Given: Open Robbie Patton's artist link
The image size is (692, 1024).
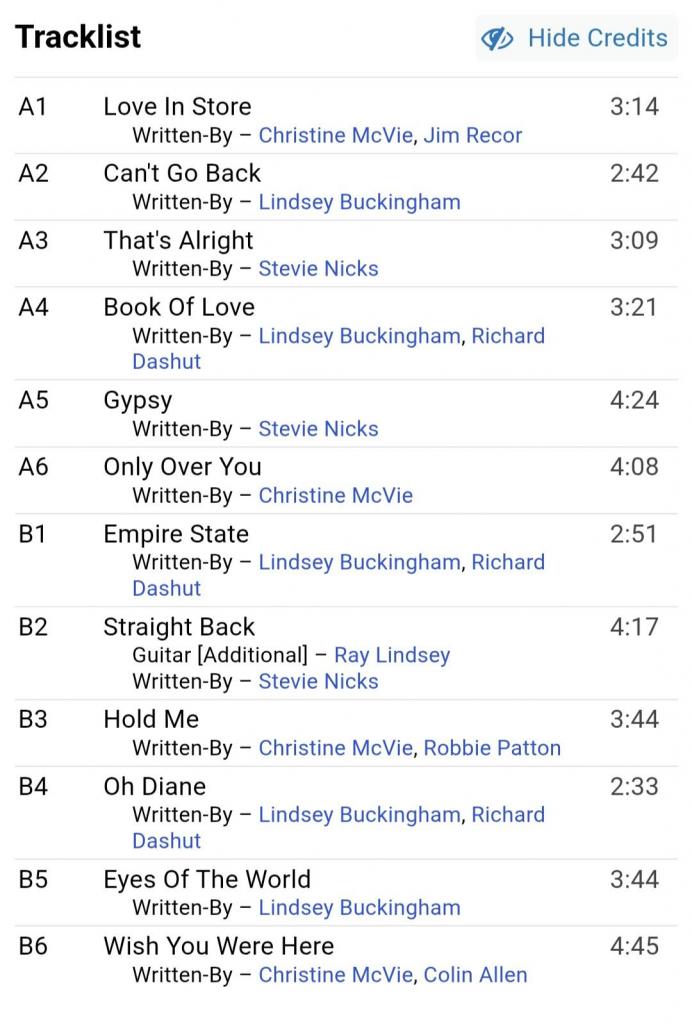Looking at the screenshot, I should 492,749.
